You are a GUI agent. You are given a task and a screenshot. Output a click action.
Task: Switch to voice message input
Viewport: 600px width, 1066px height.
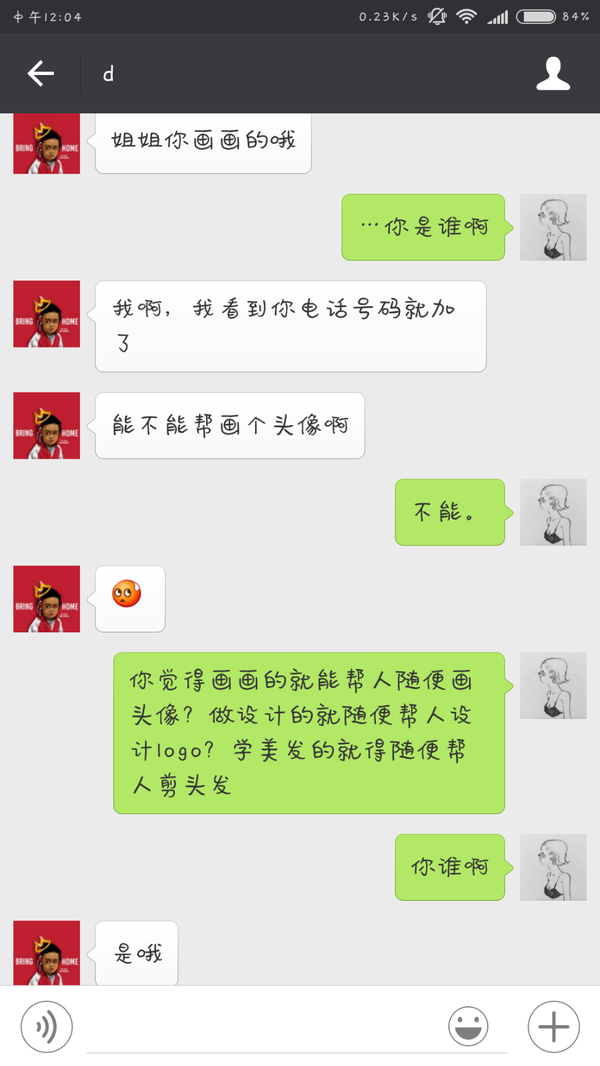[47, 1026]
